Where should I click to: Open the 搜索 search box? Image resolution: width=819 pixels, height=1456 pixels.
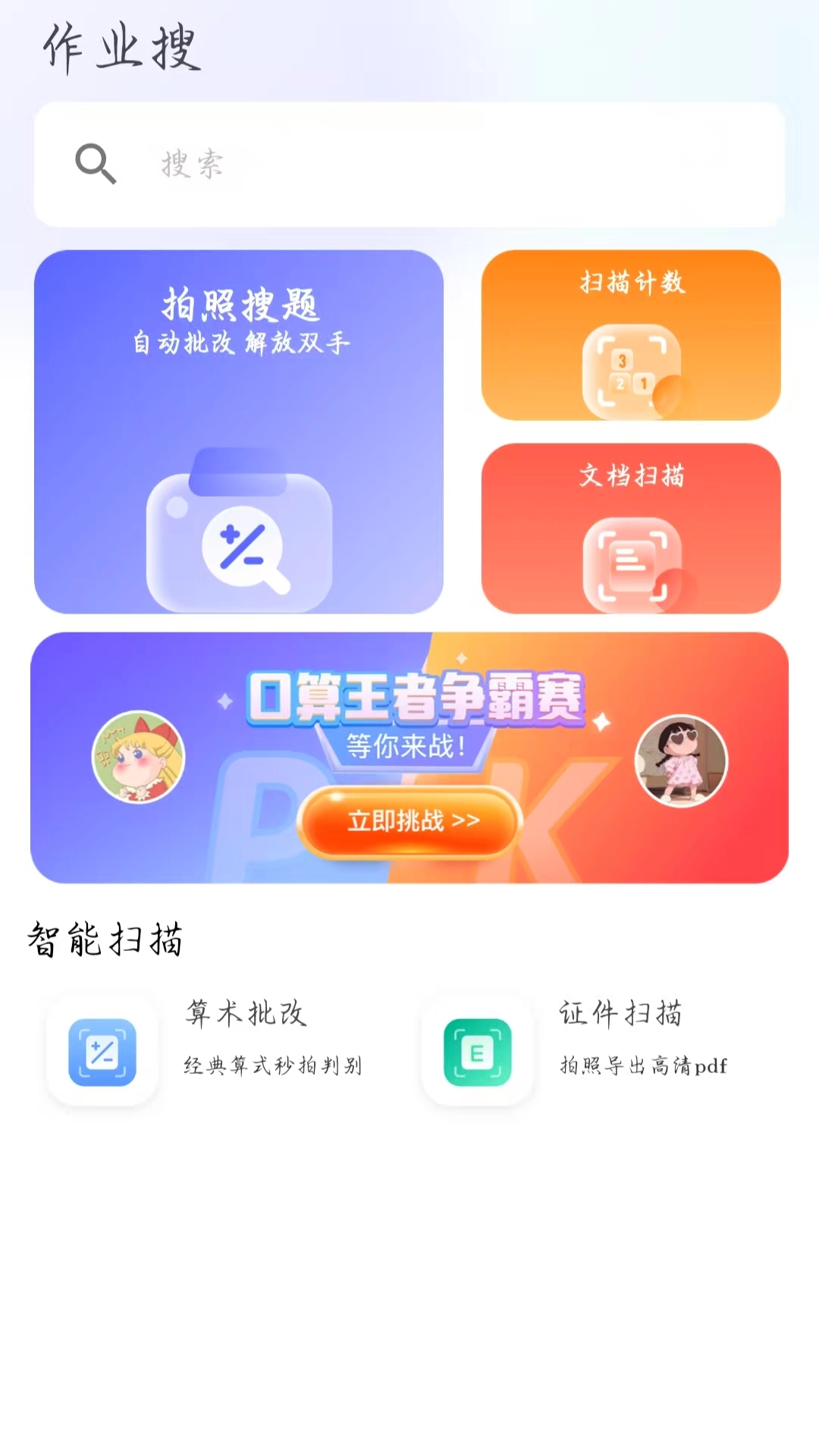[409, 164]
